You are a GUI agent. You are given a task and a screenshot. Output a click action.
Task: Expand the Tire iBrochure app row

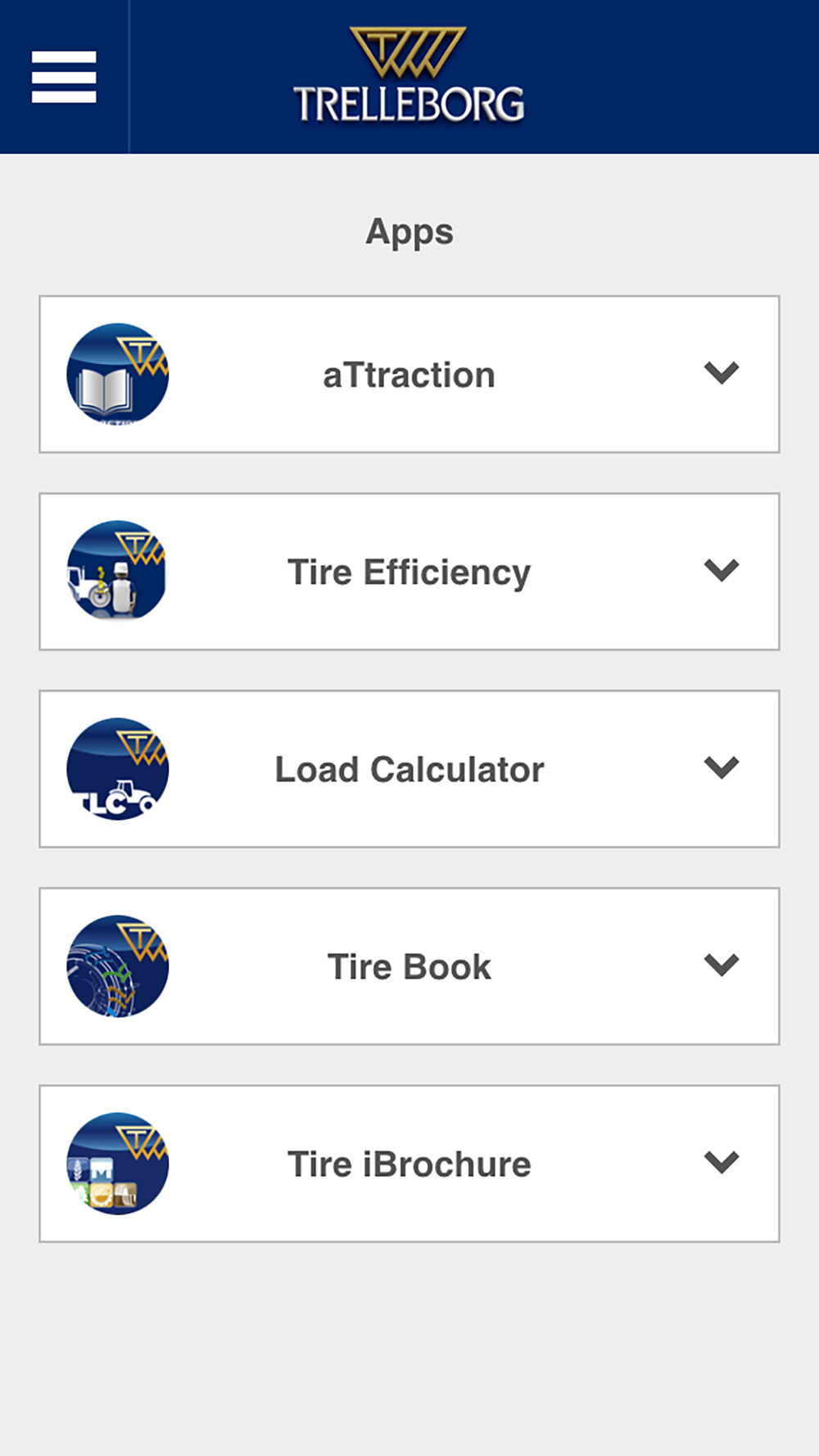pos(409,1164)
